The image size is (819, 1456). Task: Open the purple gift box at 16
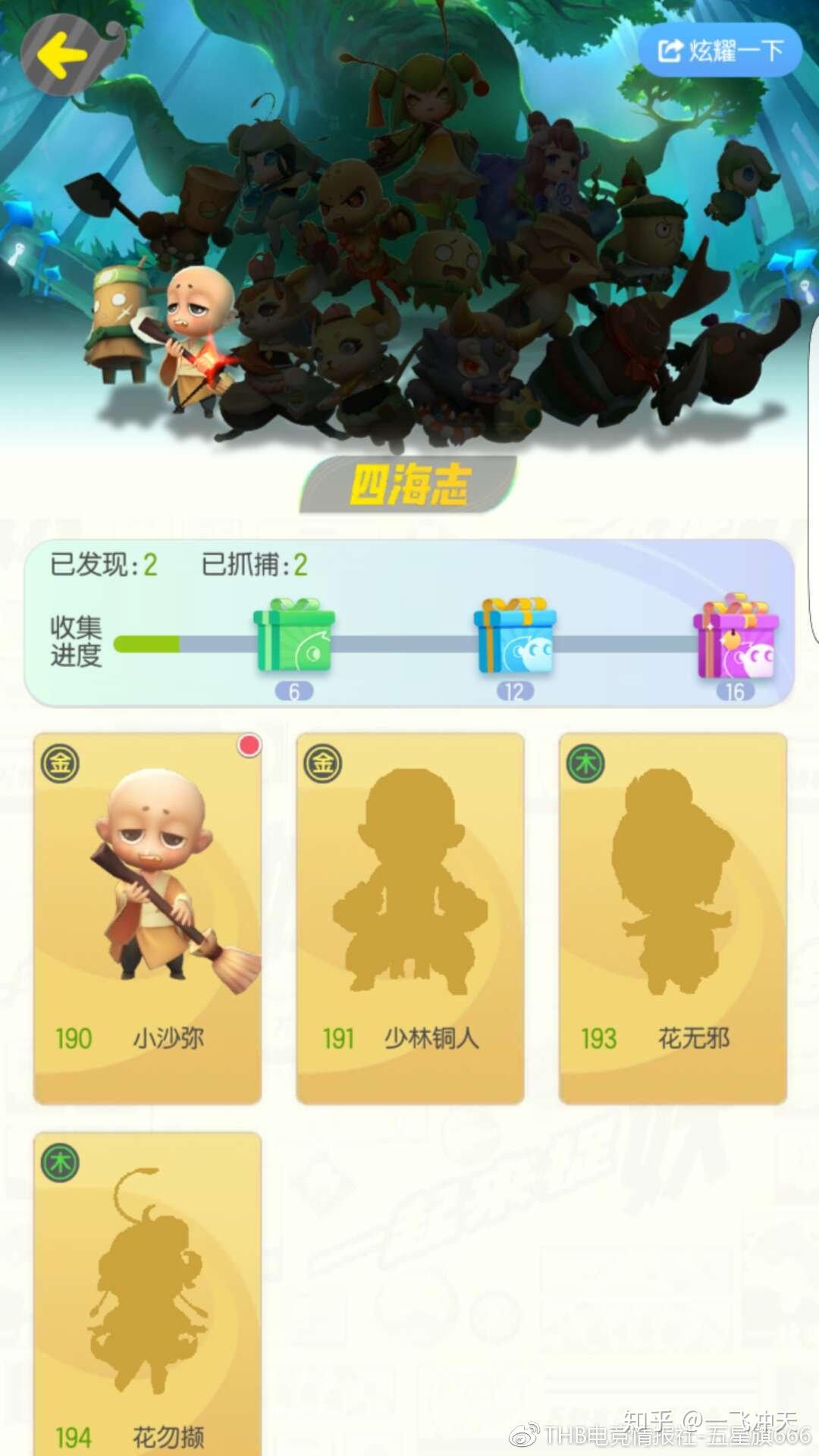click(735, 638)
